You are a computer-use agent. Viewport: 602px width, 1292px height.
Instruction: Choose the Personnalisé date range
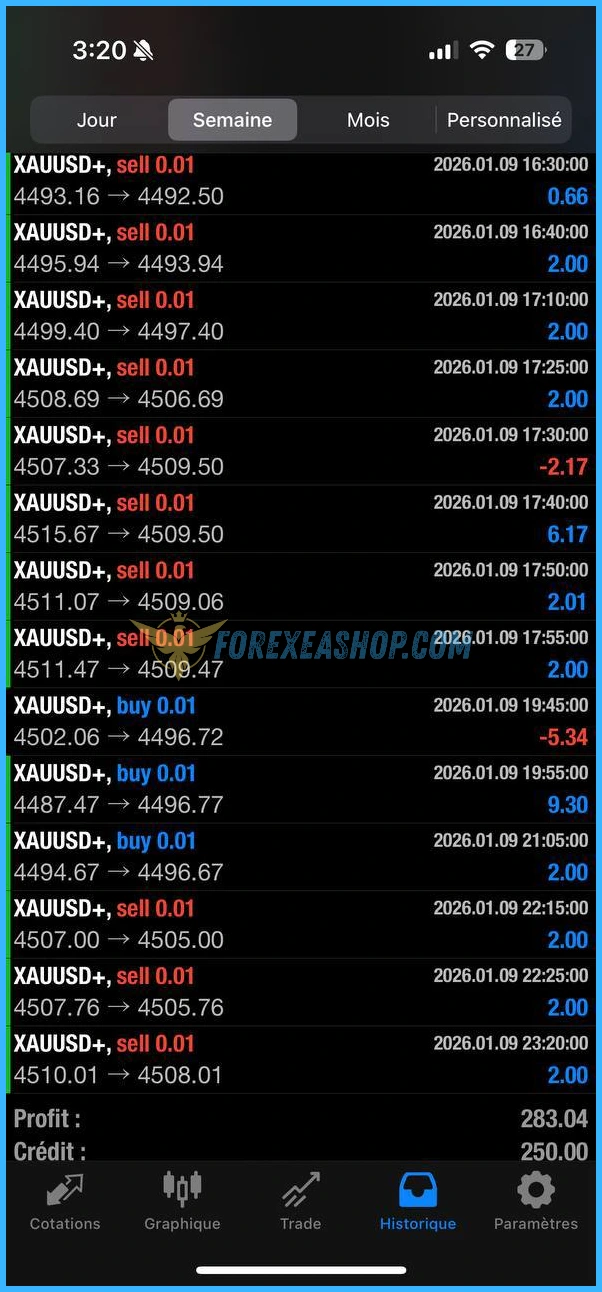click(504, 120)
